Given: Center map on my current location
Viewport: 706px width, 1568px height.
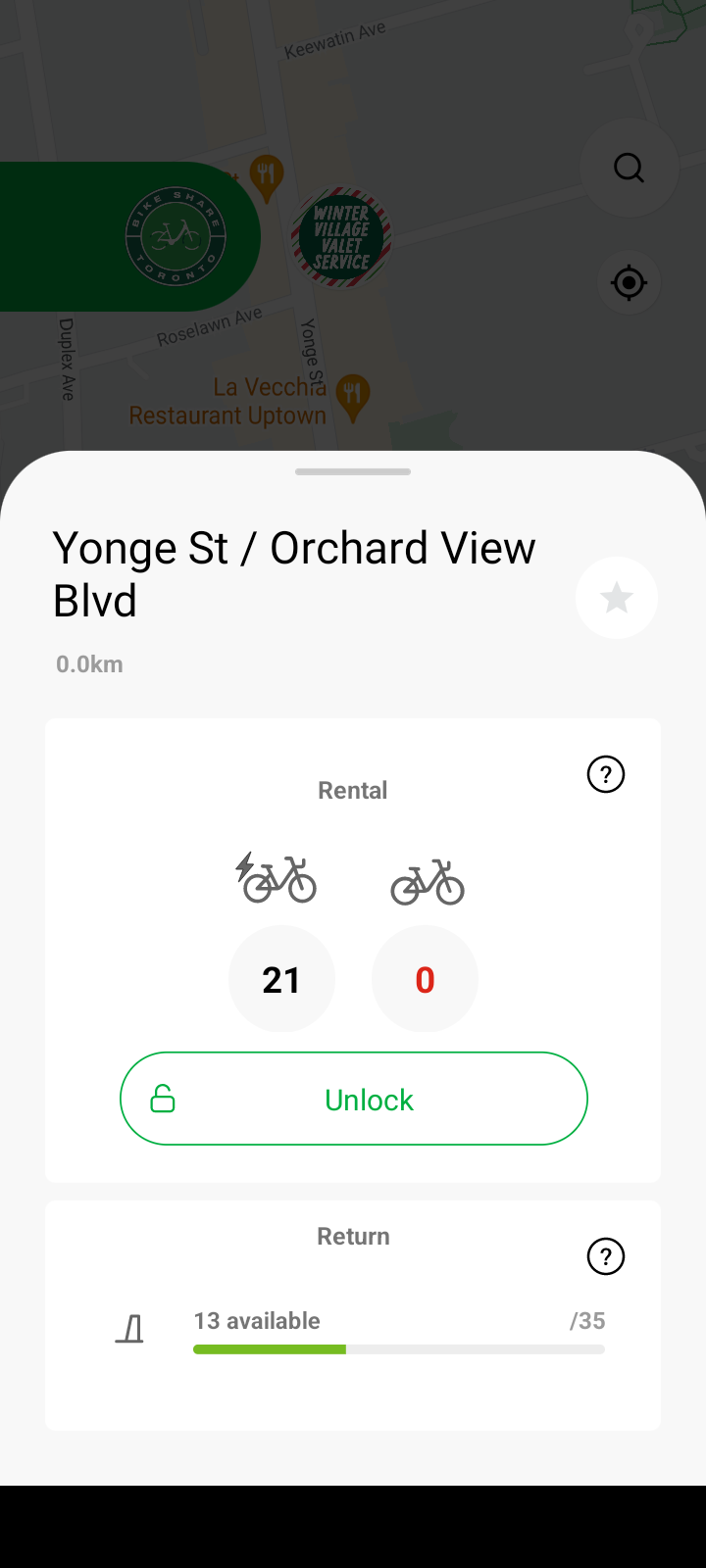Looking at the screenshot, I should (x=629, y=283).
